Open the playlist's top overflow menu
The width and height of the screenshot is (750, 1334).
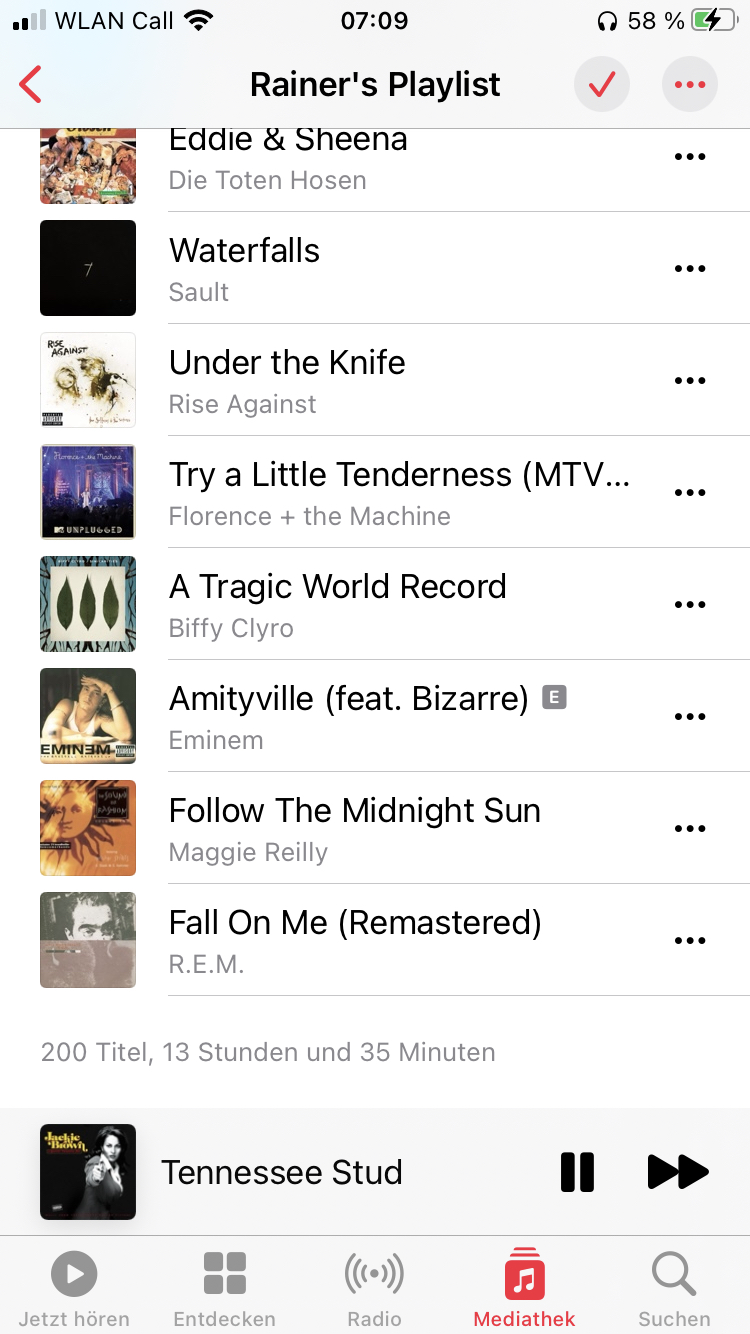(x=689, y=85)
